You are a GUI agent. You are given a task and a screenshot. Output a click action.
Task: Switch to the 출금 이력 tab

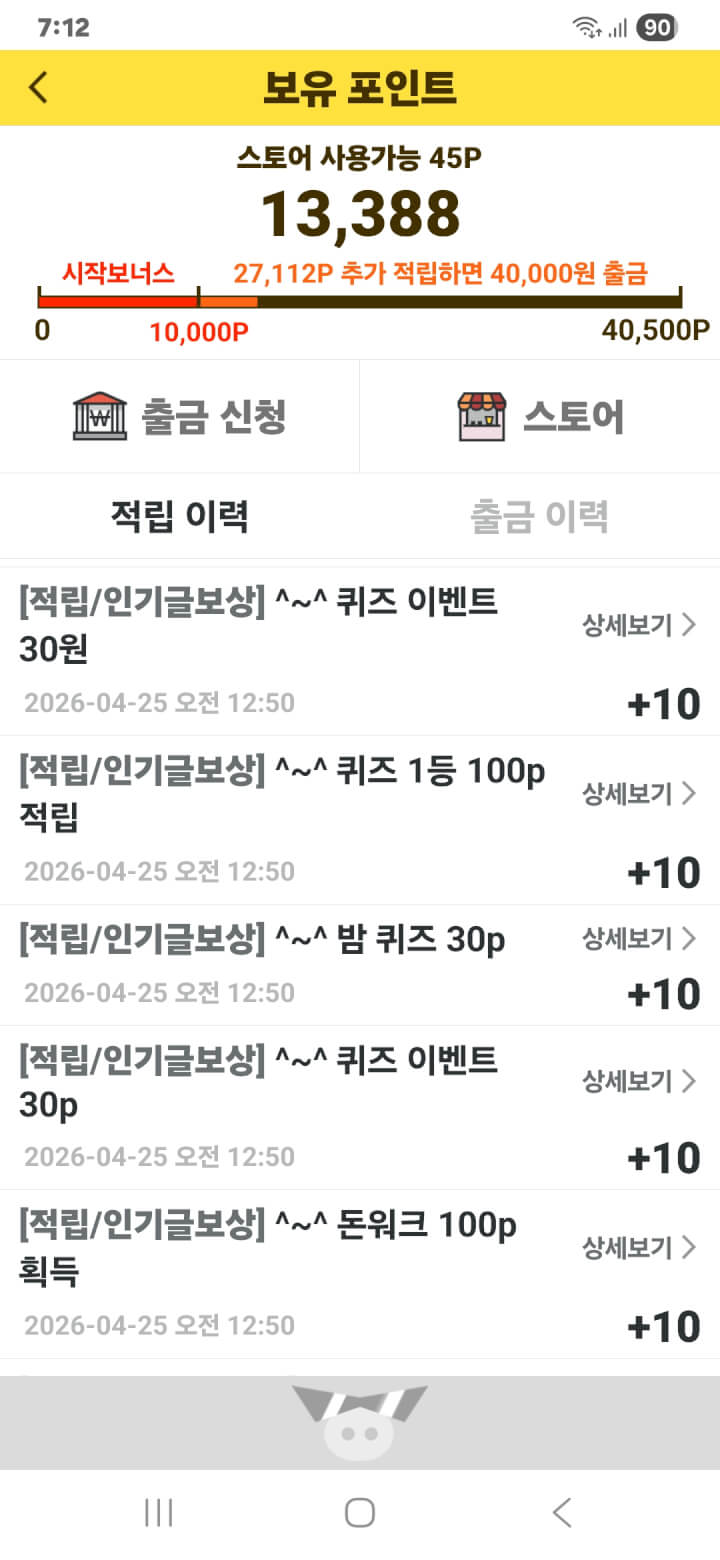pos(540,516)
